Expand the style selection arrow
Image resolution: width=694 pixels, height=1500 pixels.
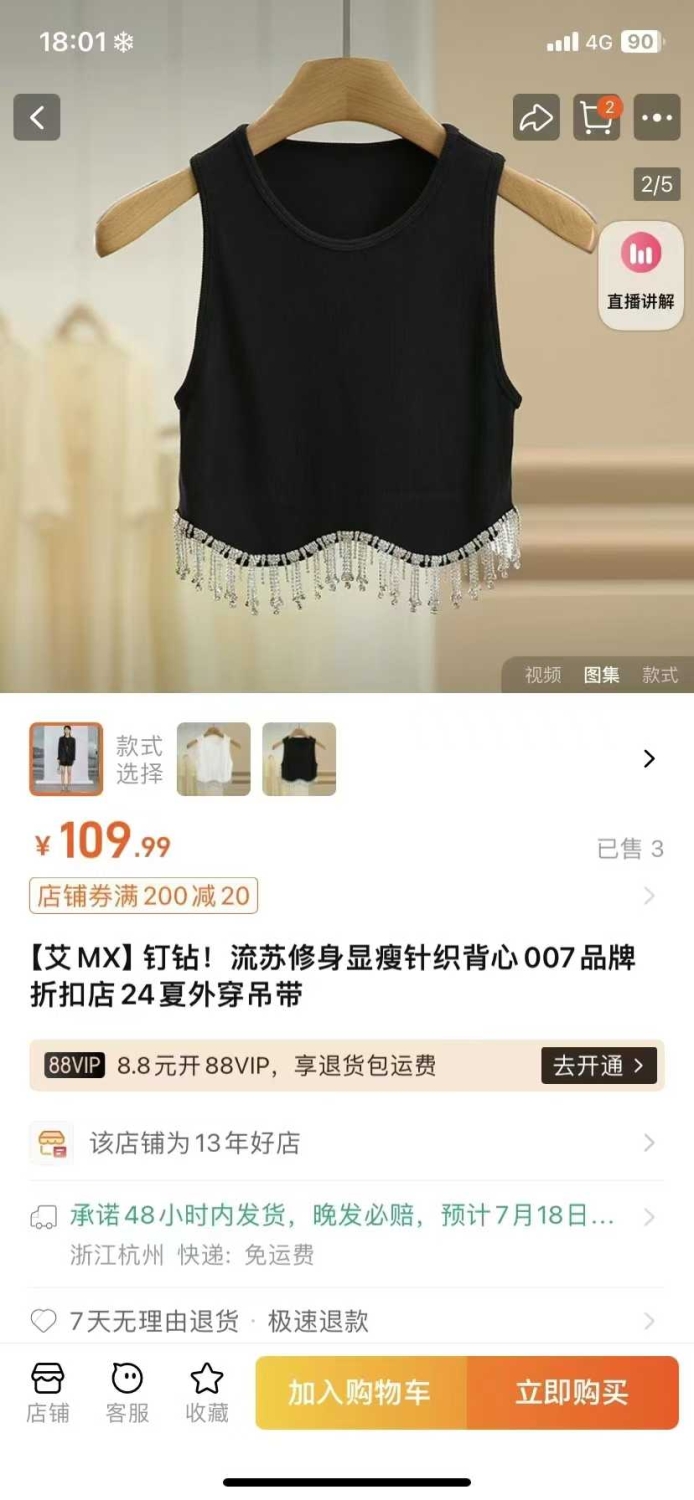[x=649, y=759]
